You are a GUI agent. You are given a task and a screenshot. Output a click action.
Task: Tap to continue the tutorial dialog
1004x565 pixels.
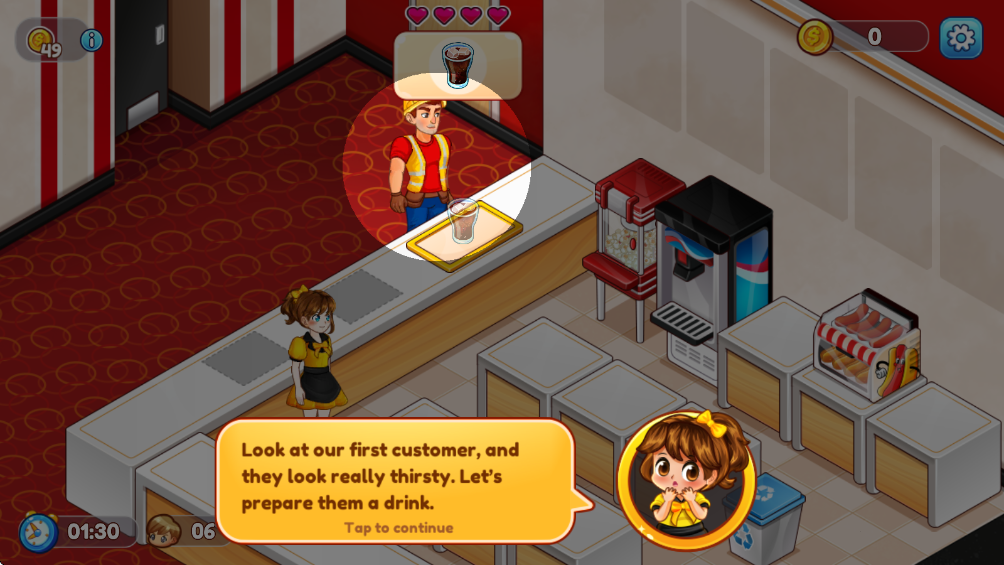(398, 527)
